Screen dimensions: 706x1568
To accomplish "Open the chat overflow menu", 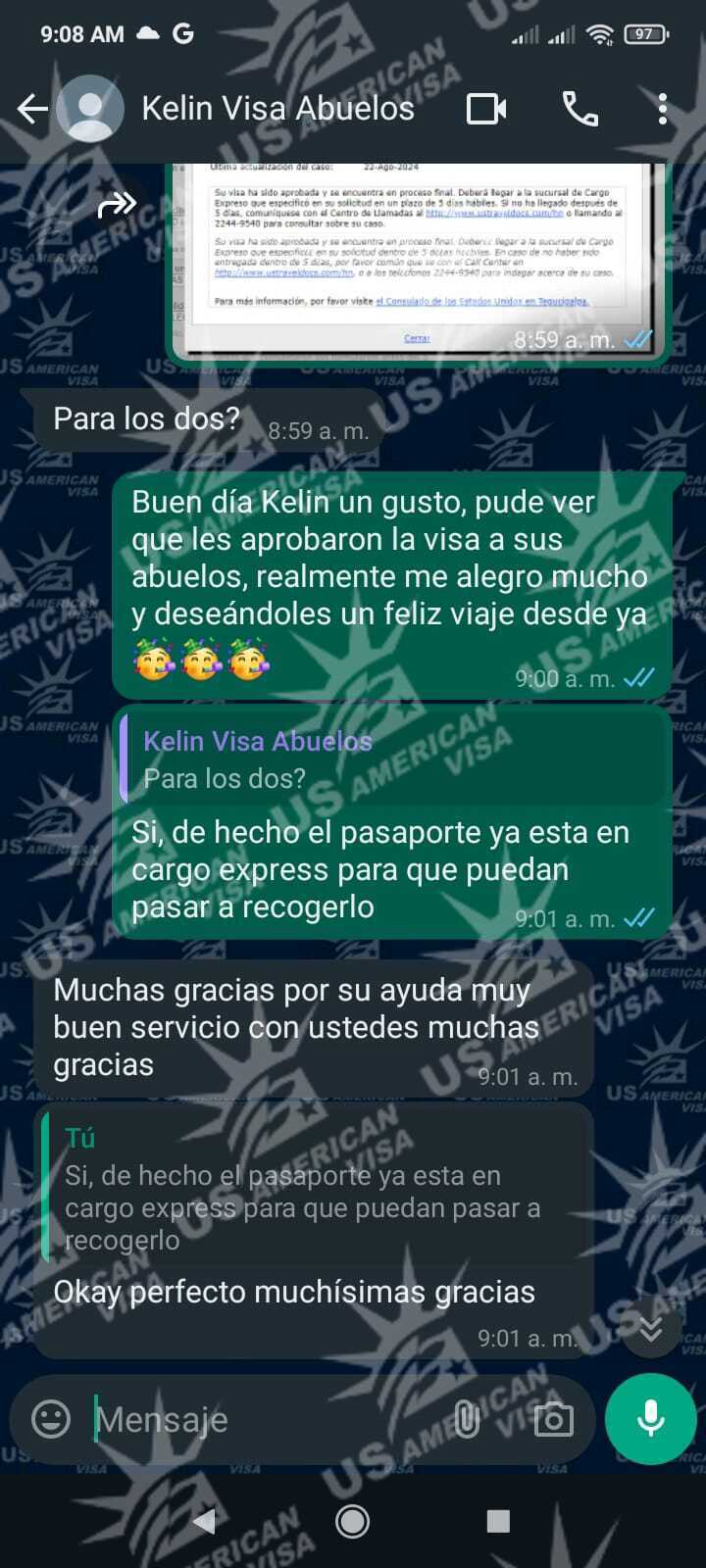I will (663, 109).
